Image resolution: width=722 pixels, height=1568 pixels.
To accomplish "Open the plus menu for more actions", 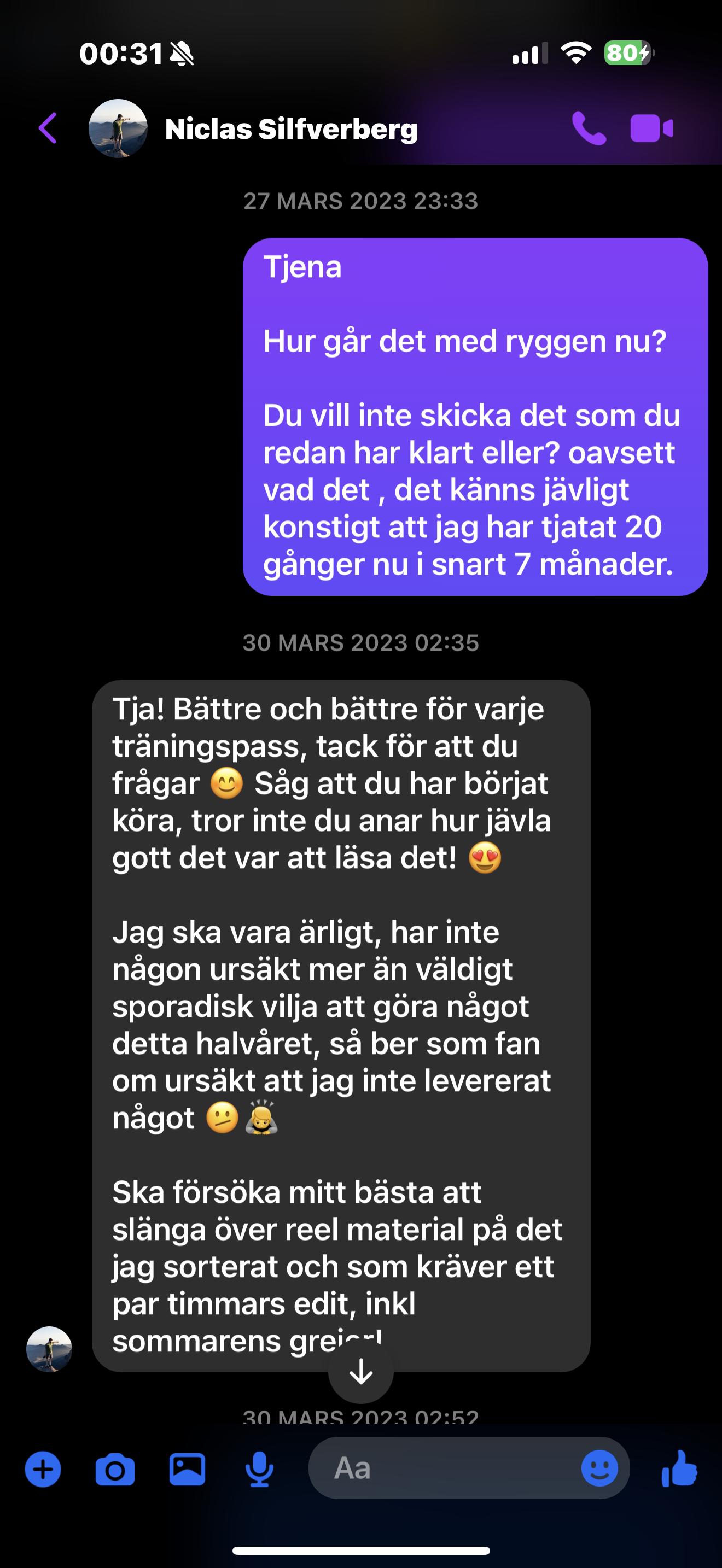I will point(43,1470).
